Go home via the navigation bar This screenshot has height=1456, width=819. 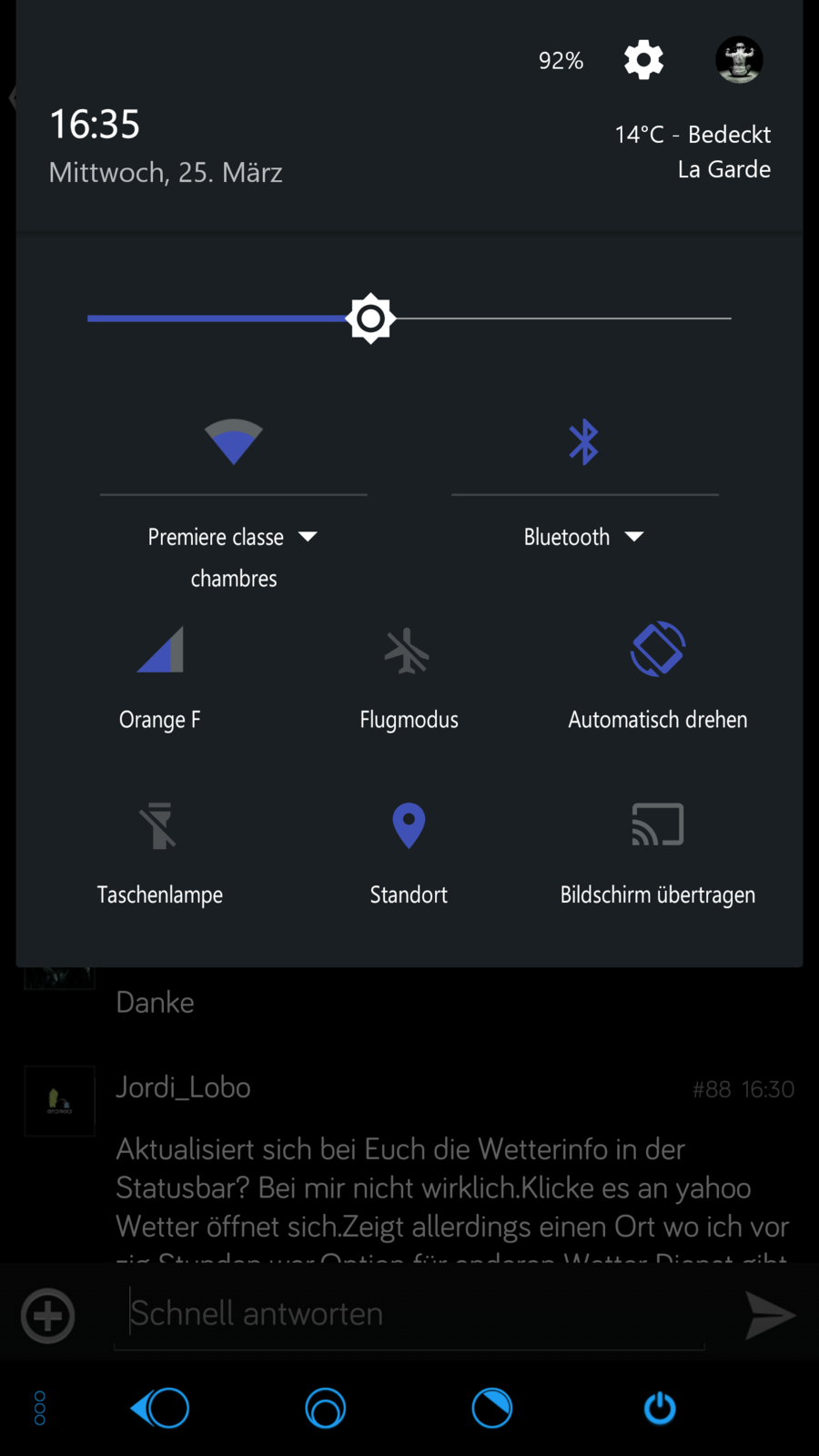click(x=326, y=1408)
